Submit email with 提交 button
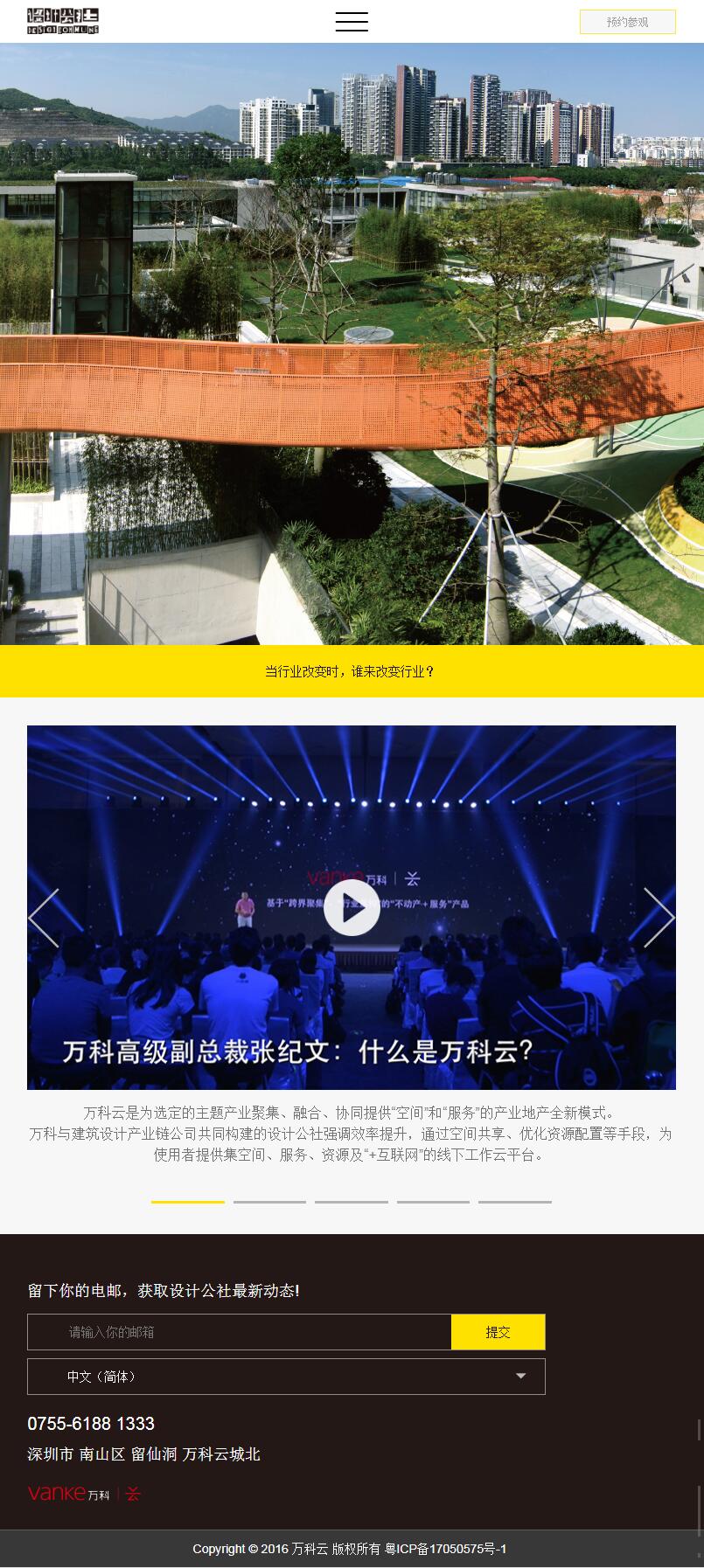The width and height of the screenshot is (704, 1568). 498,1332
